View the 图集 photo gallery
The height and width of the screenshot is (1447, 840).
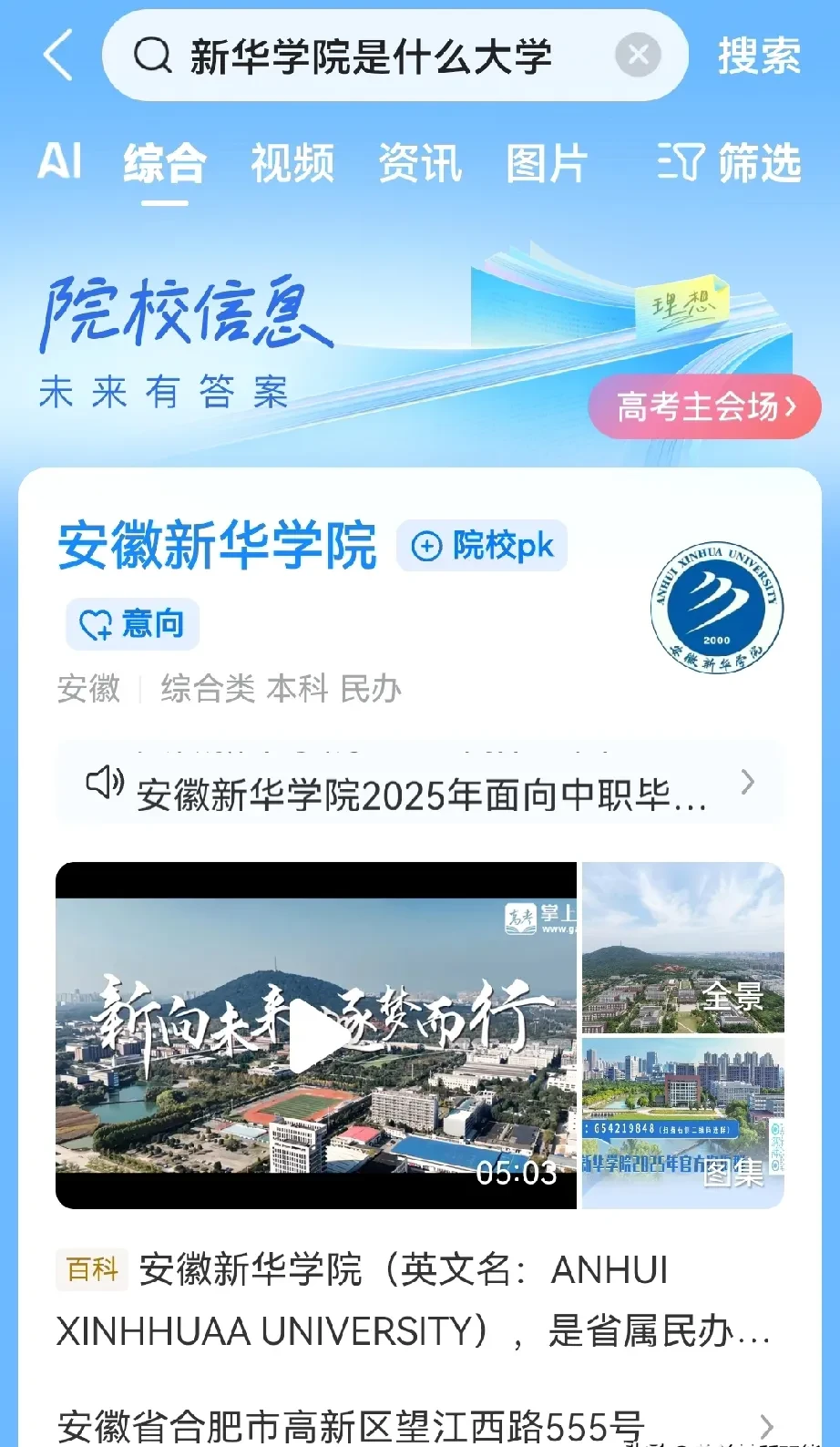coord(683,1124)
